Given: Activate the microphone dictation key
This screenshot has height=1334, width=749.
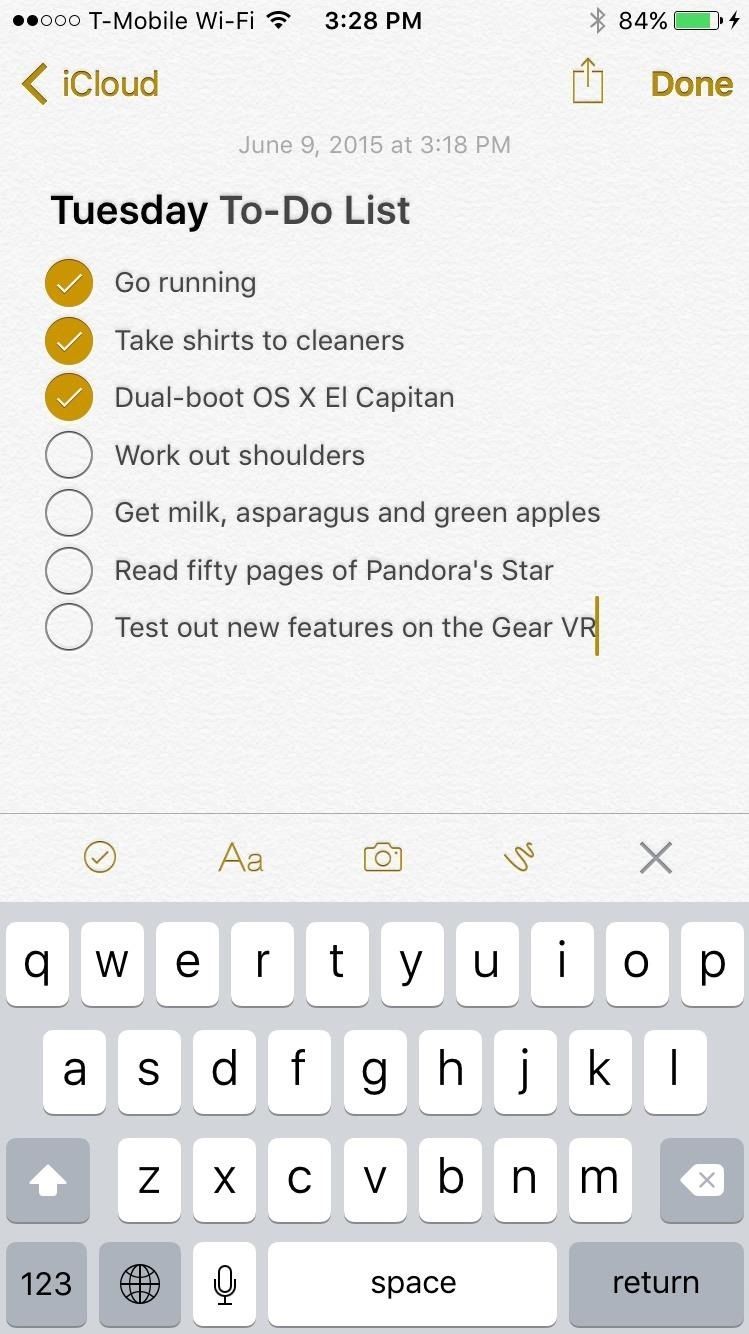Looking at the screenshot, I should click(224, 1284).
